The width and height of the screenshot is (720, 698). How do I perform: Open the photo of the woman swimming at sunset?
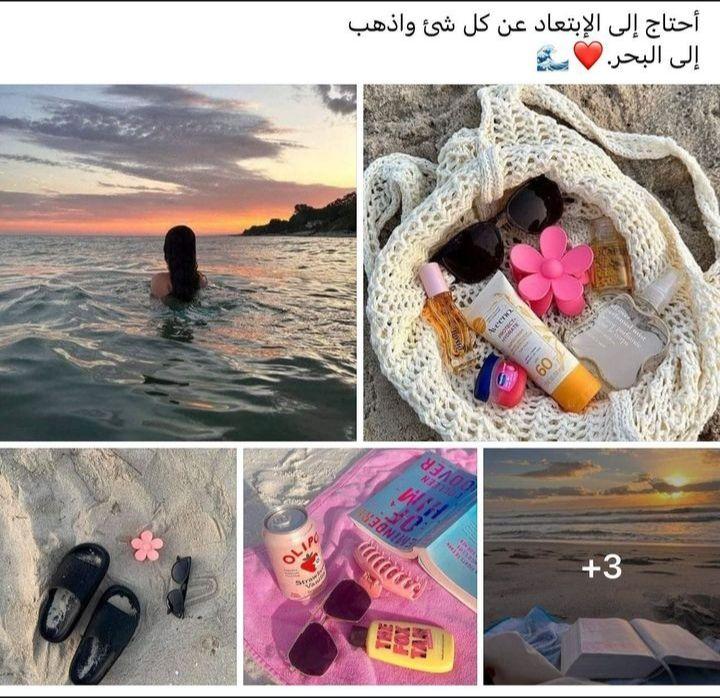tap(178, 262)
